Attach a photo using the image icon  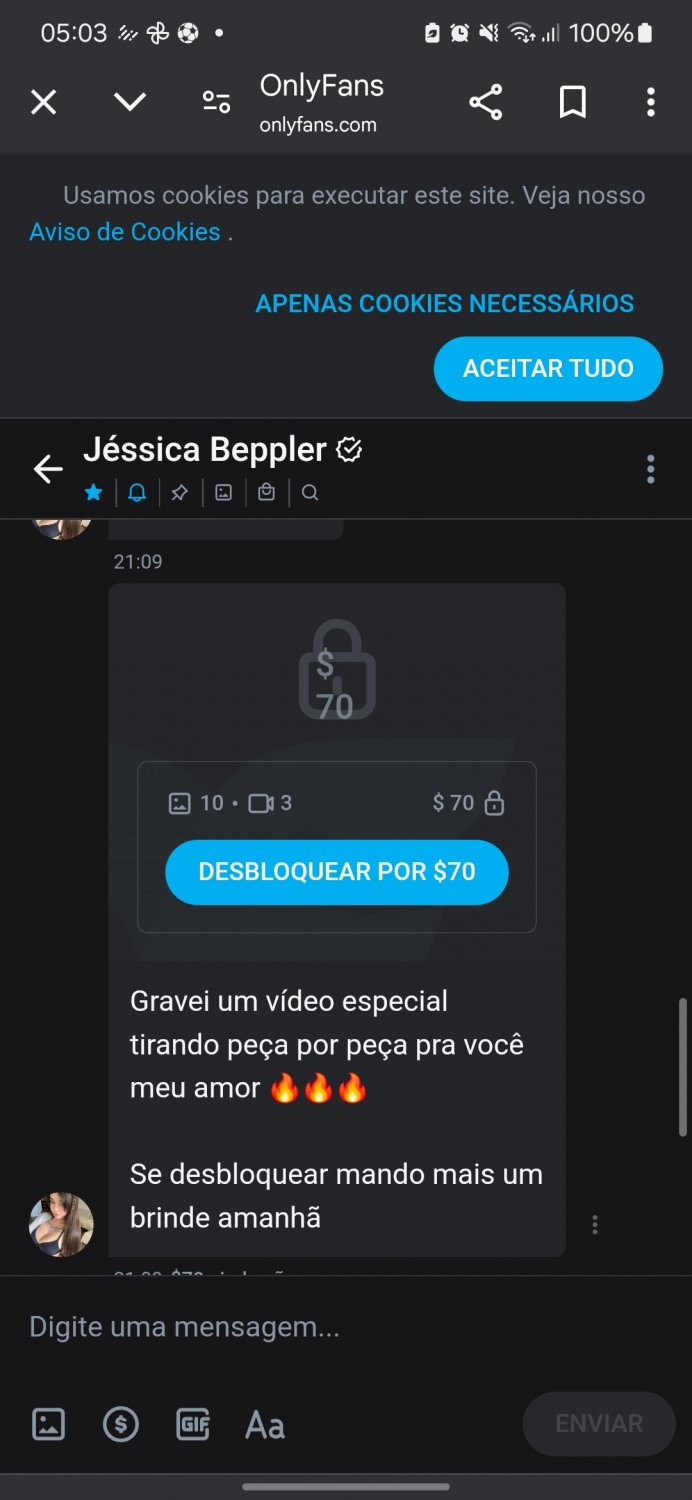pos(49,1424)
